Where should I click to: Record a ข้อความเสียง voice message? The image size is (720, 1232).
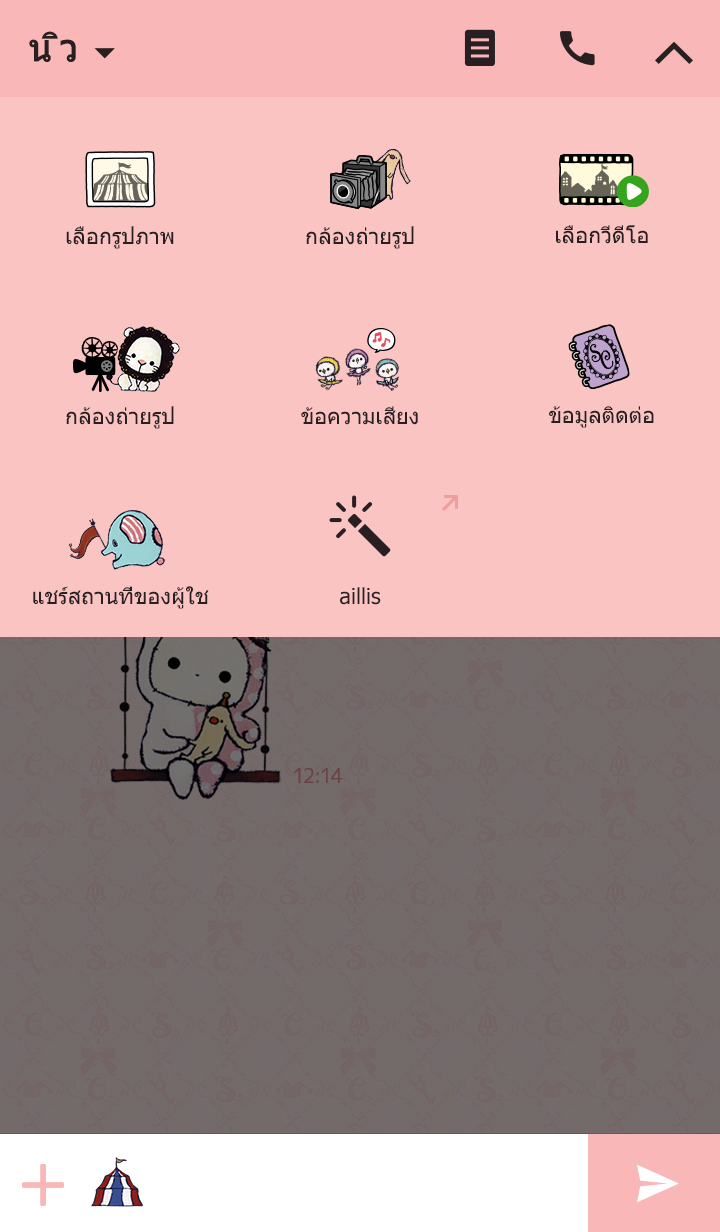click(x=360, y=376)
